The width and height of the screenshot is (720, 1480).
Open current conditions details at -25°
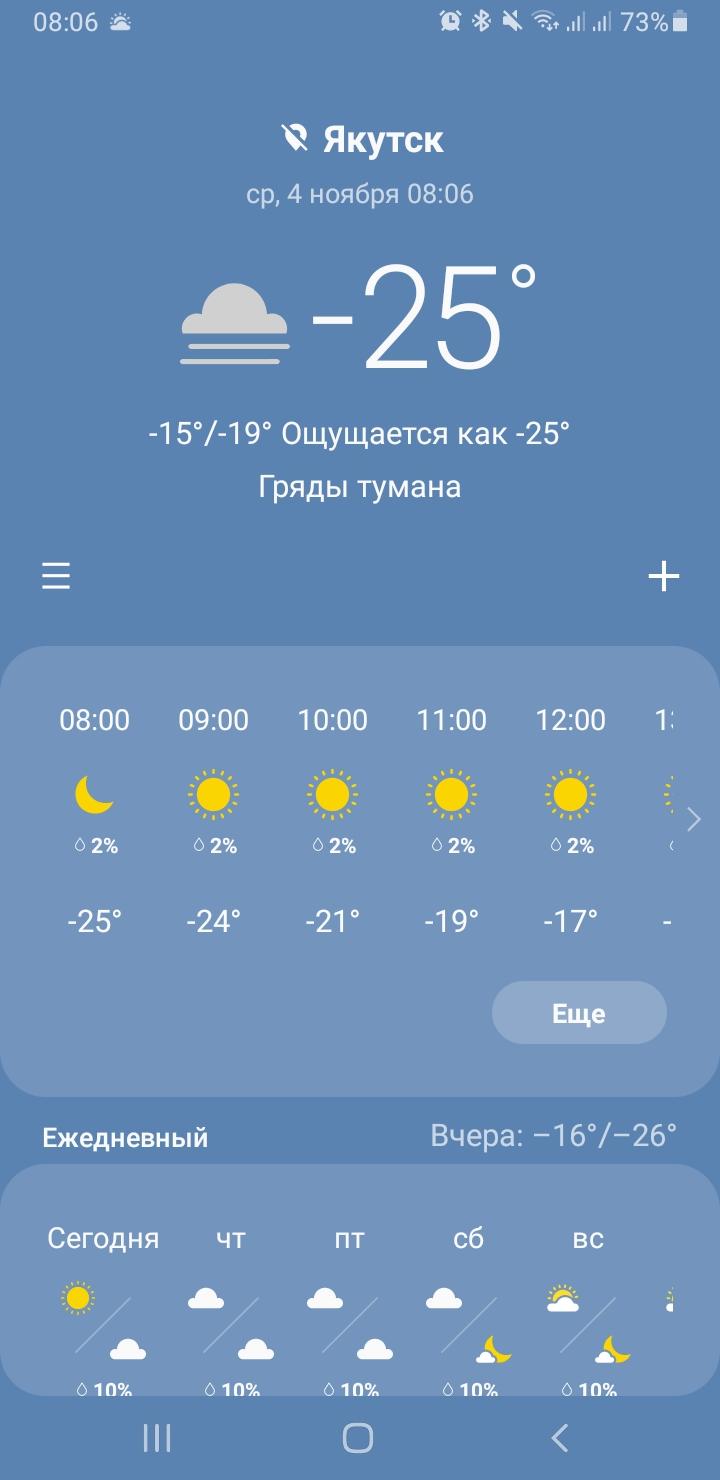[x=423, y=316]
